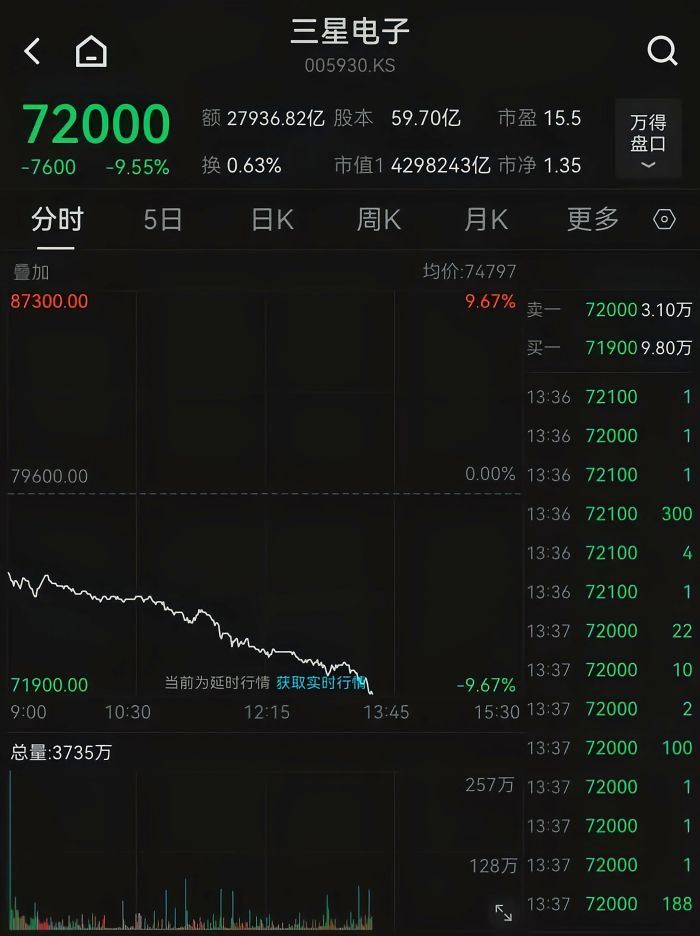The width and height of the screenshot is (700, 936).
Task: Open 更多 chart period options
Action: pyautogui.click(x=593, y=219)
